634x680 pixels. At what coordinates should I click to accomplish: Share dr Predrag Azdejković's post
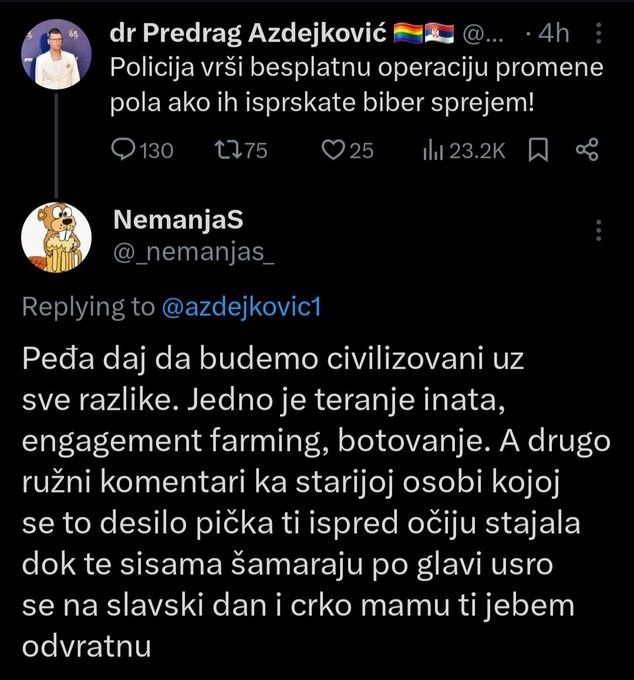click(588, 150)
